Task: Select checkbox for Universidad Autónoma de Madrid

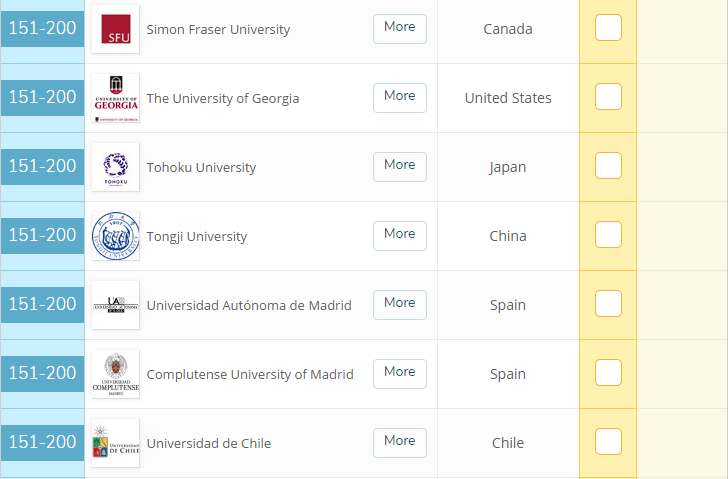Action: tap(608, 304)
